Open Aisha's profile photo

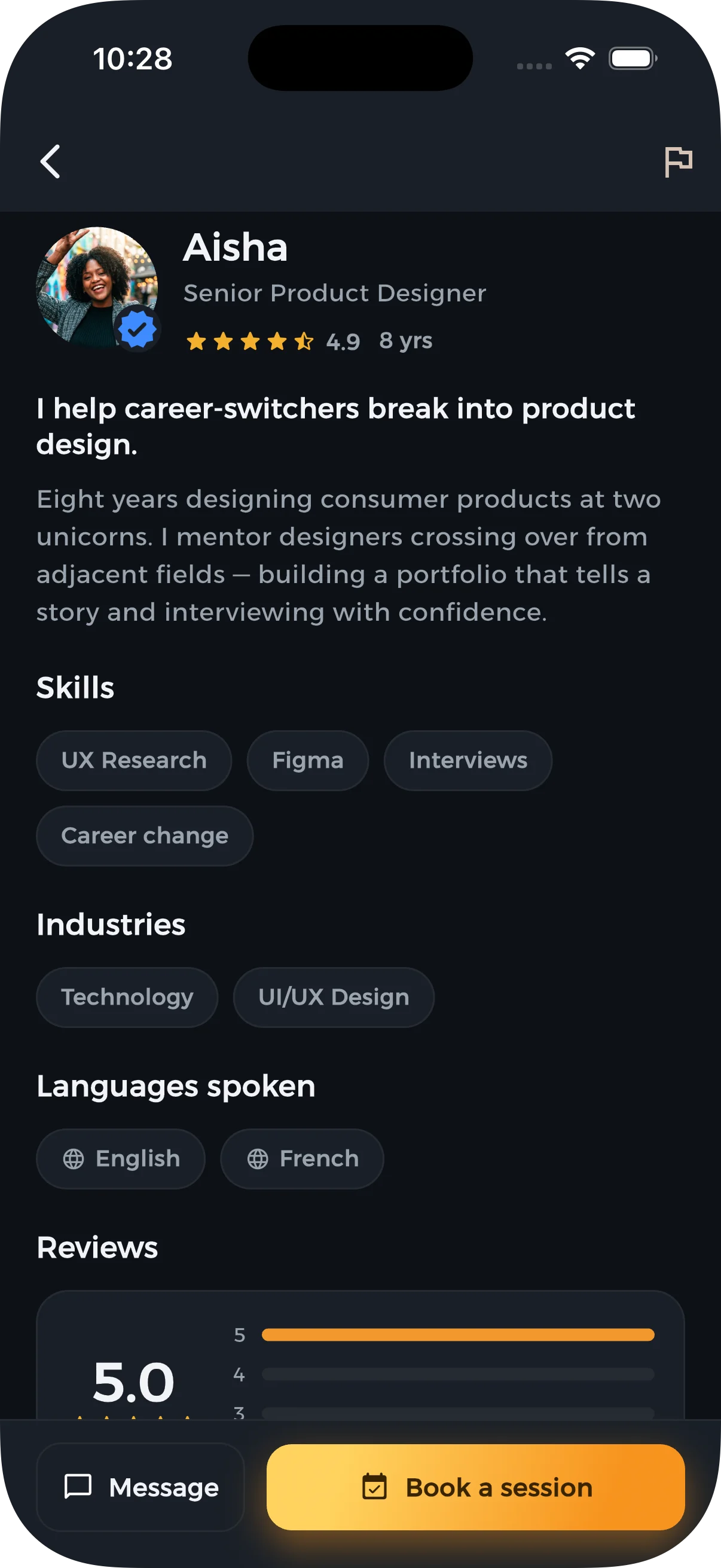[97, 287]
